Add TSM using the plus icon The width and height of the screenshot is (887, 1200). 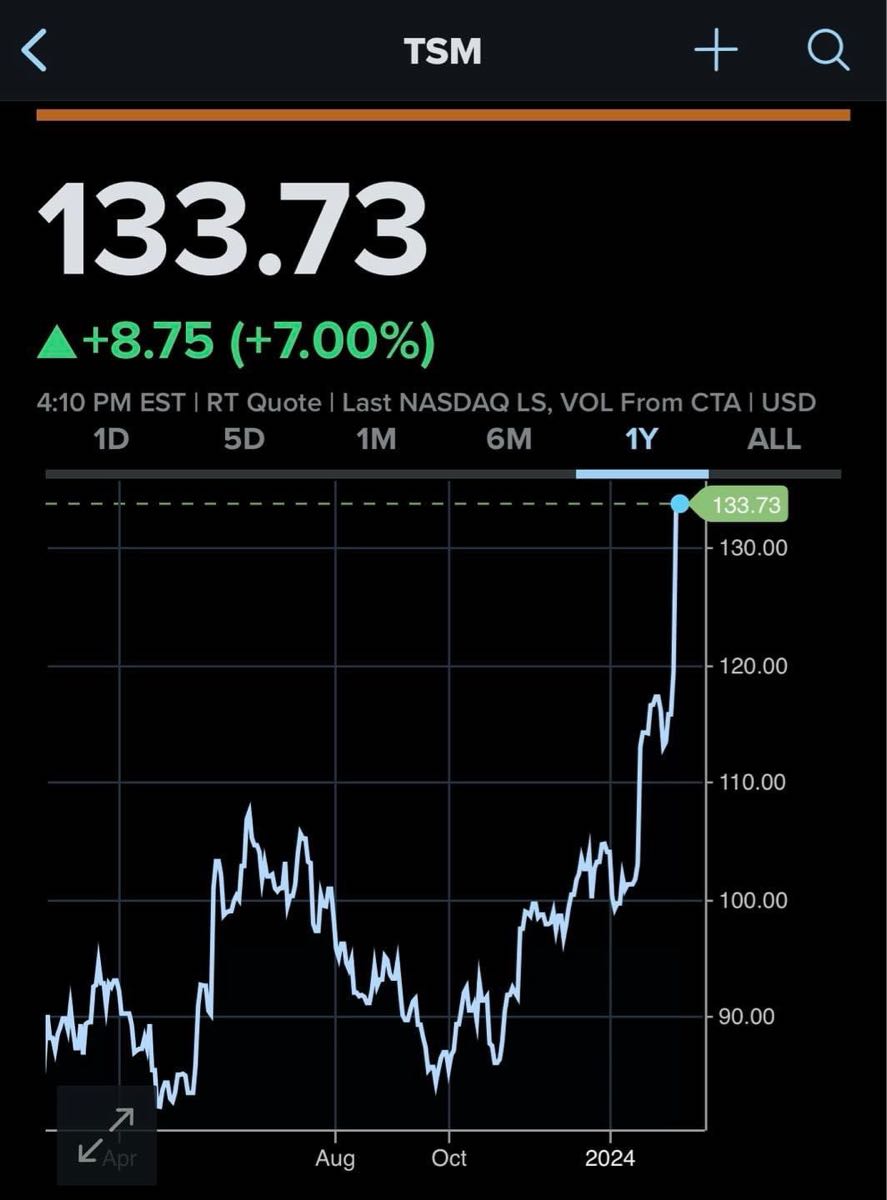click(x=716, y=50)
